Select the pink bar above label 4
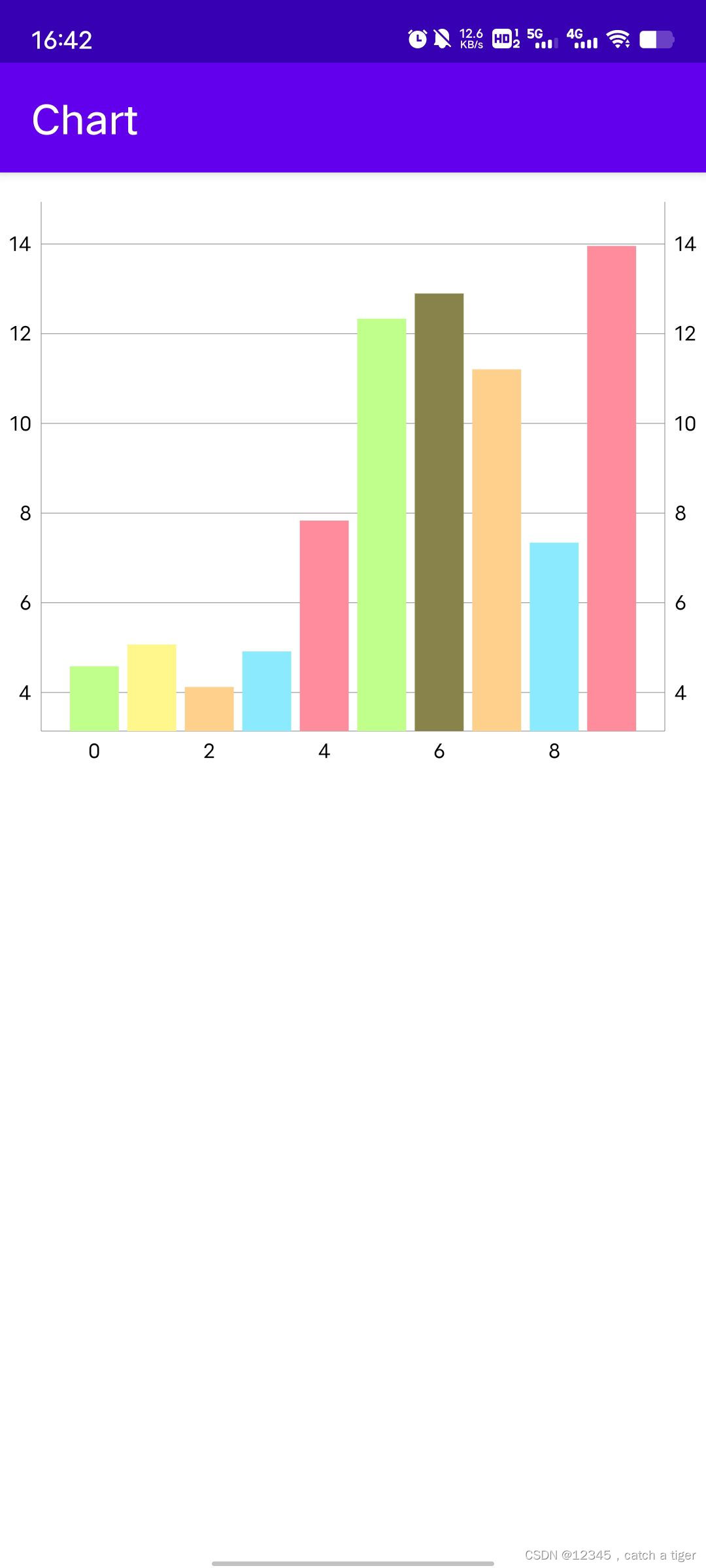 324,624
